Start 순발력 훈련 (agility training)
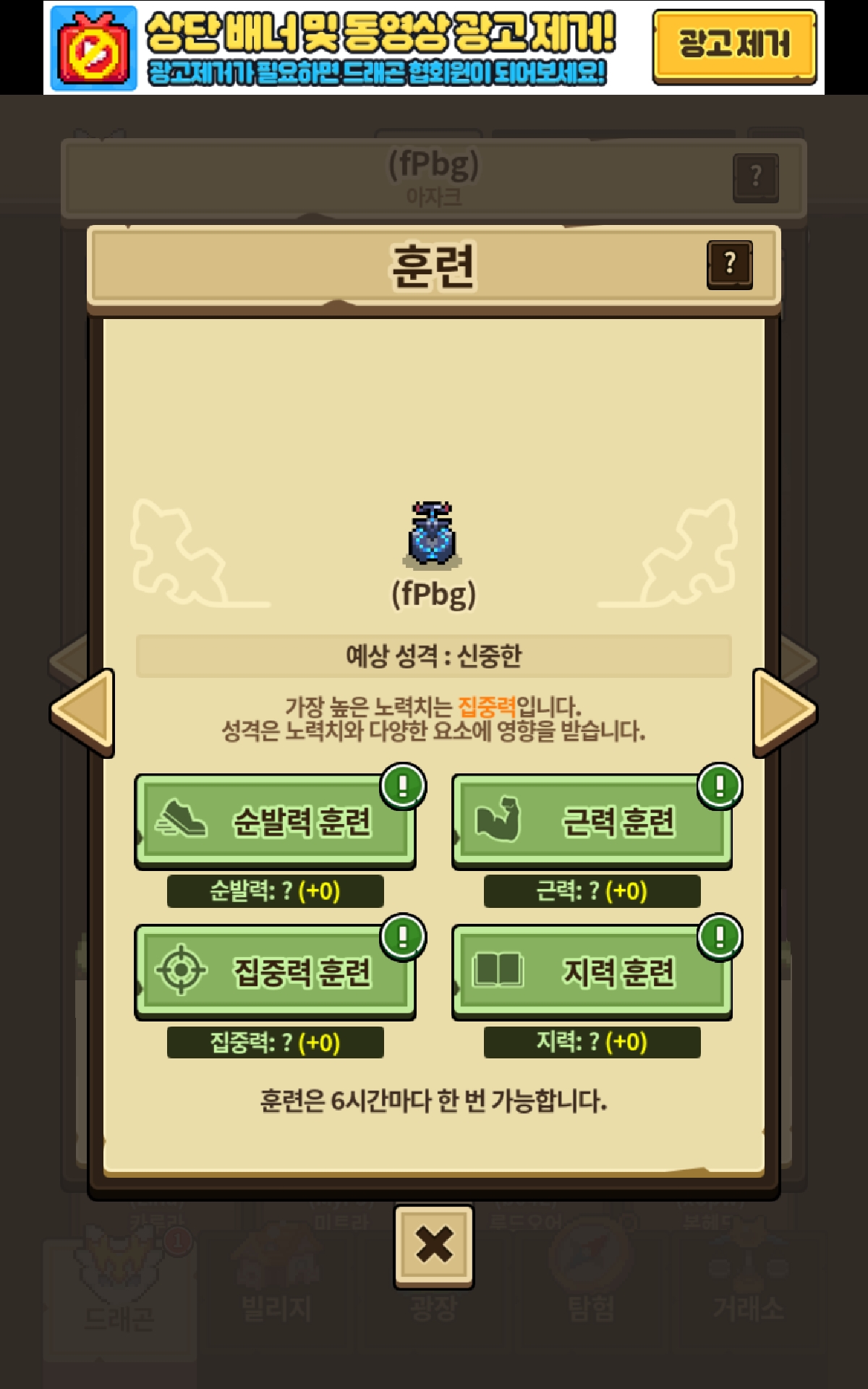The width and height of the screenshot is (868, 1389). 275,822
